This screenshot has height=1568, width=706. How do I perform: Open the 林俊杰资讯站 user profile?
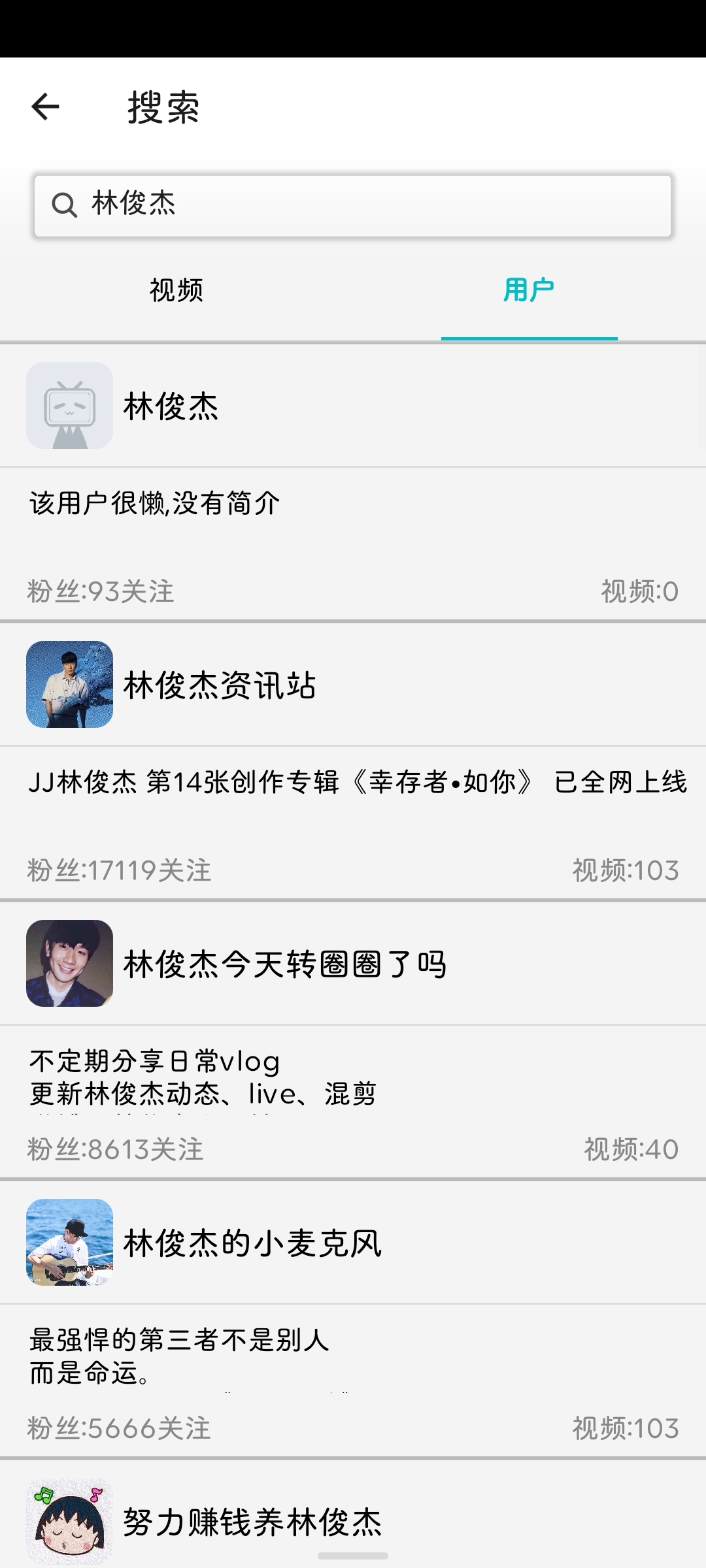353,761
